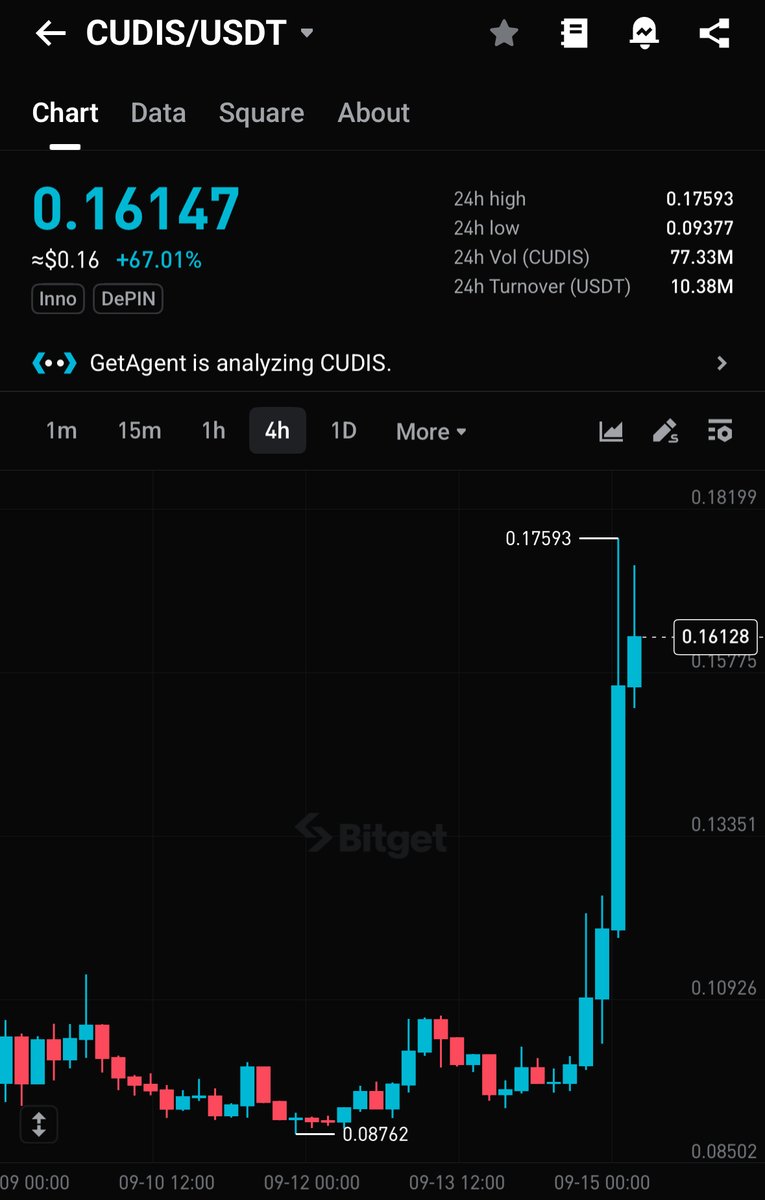Select the 1D chart interval
The height and width of the screenshot is (1200, 765).
pos(343,431)
